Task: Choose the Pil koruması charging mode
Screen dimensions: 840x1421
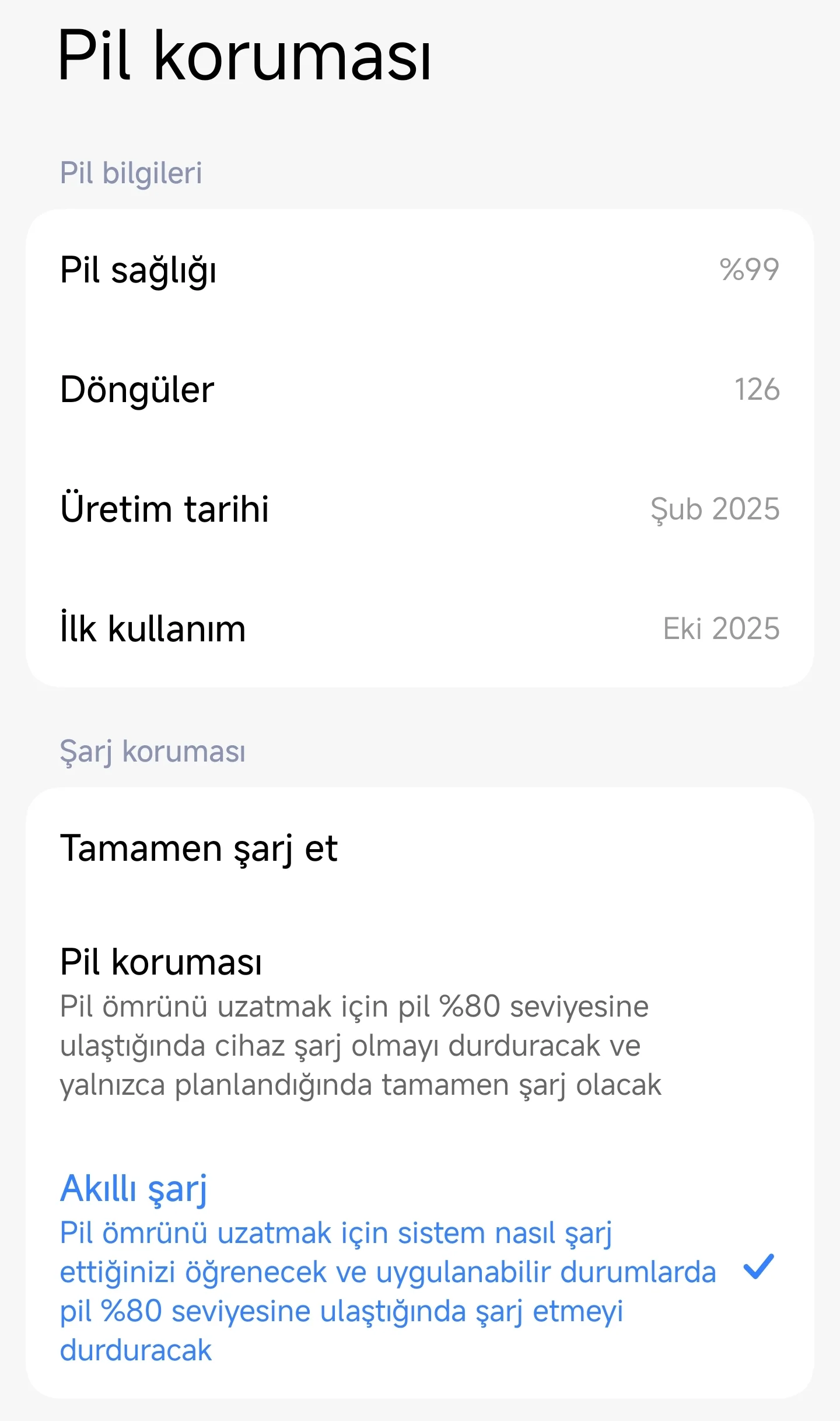Action: (x=420, y=1022)
